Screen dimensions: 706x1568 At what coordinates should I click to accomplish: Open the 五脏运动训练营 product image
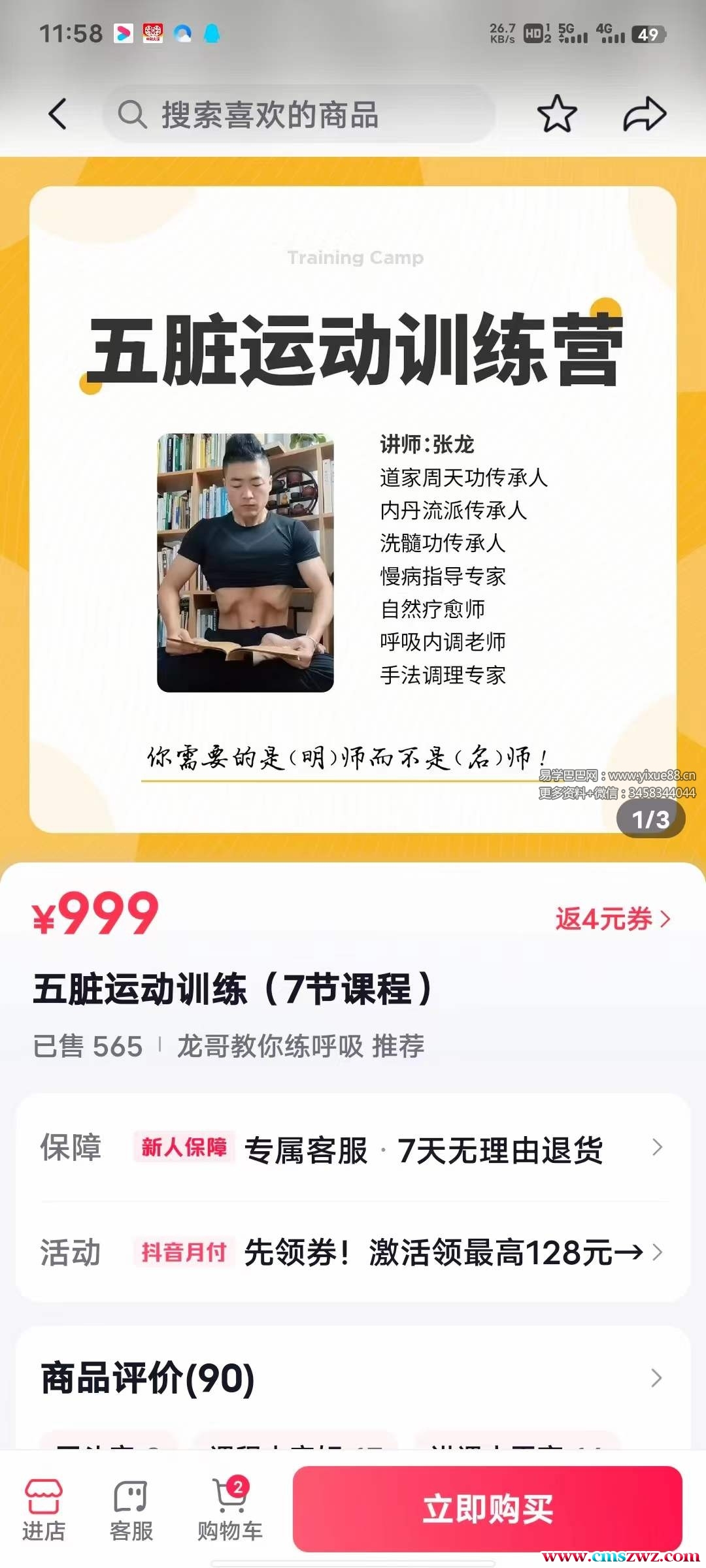click(x=353, y=510)
